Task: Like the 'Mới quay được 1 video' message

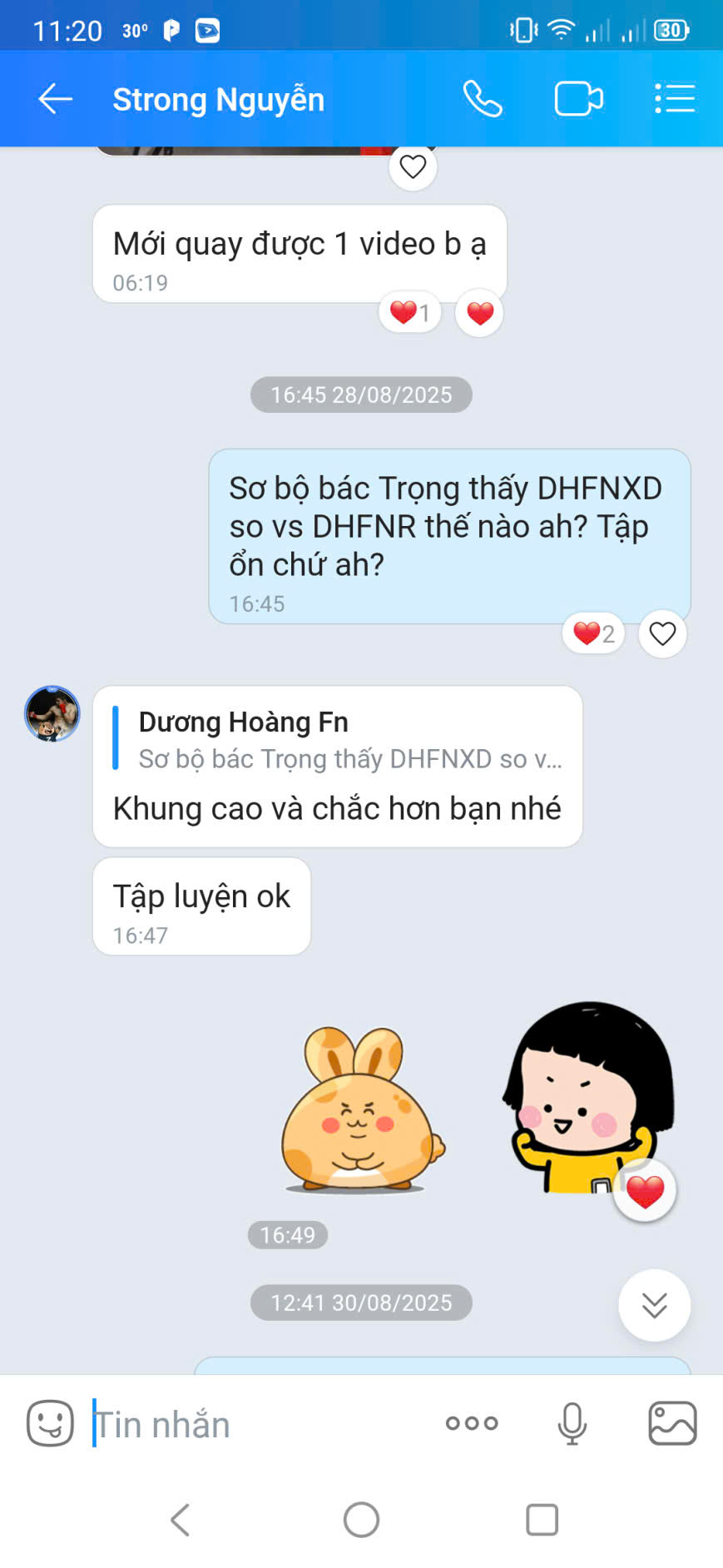Action: 480,314
